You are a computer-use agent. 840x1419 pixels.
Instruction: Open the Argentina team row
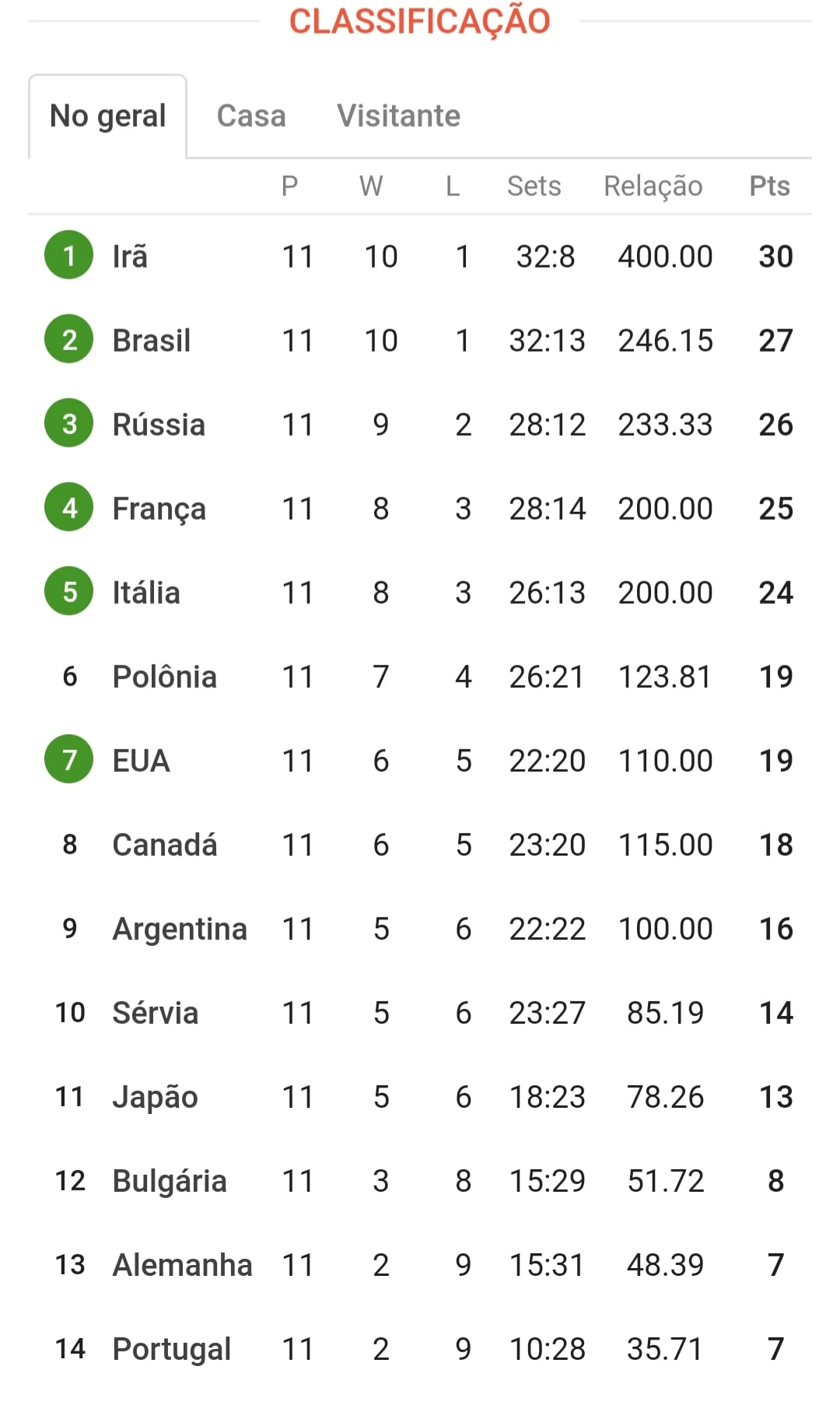coord(420,928)
